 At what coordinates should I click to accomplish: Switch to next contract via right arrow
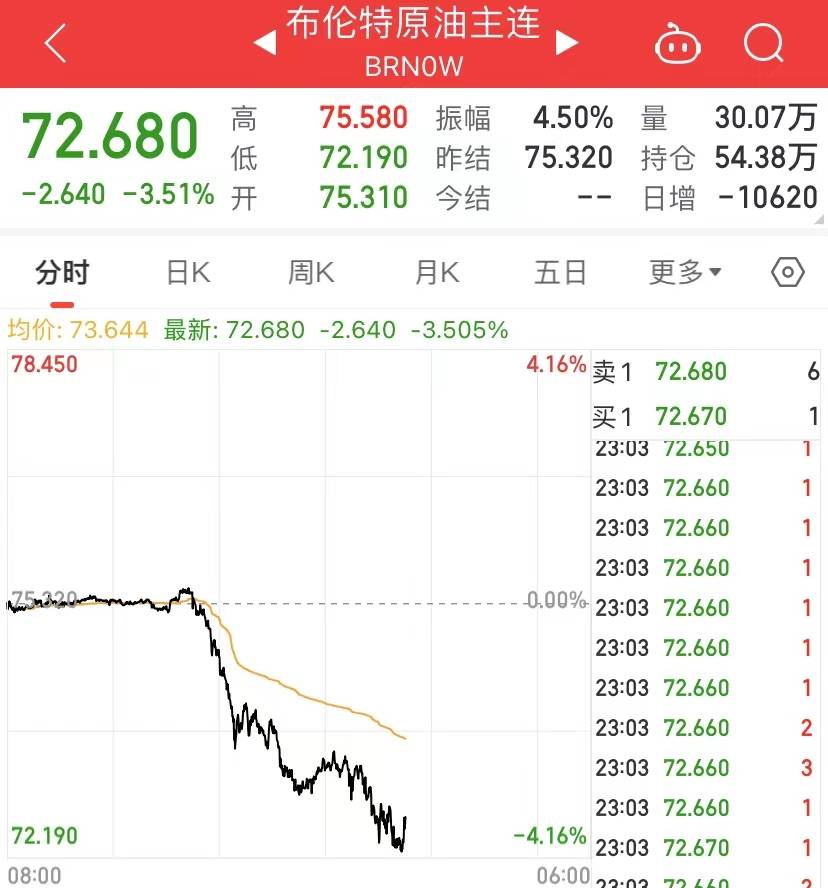coord(569,42)
